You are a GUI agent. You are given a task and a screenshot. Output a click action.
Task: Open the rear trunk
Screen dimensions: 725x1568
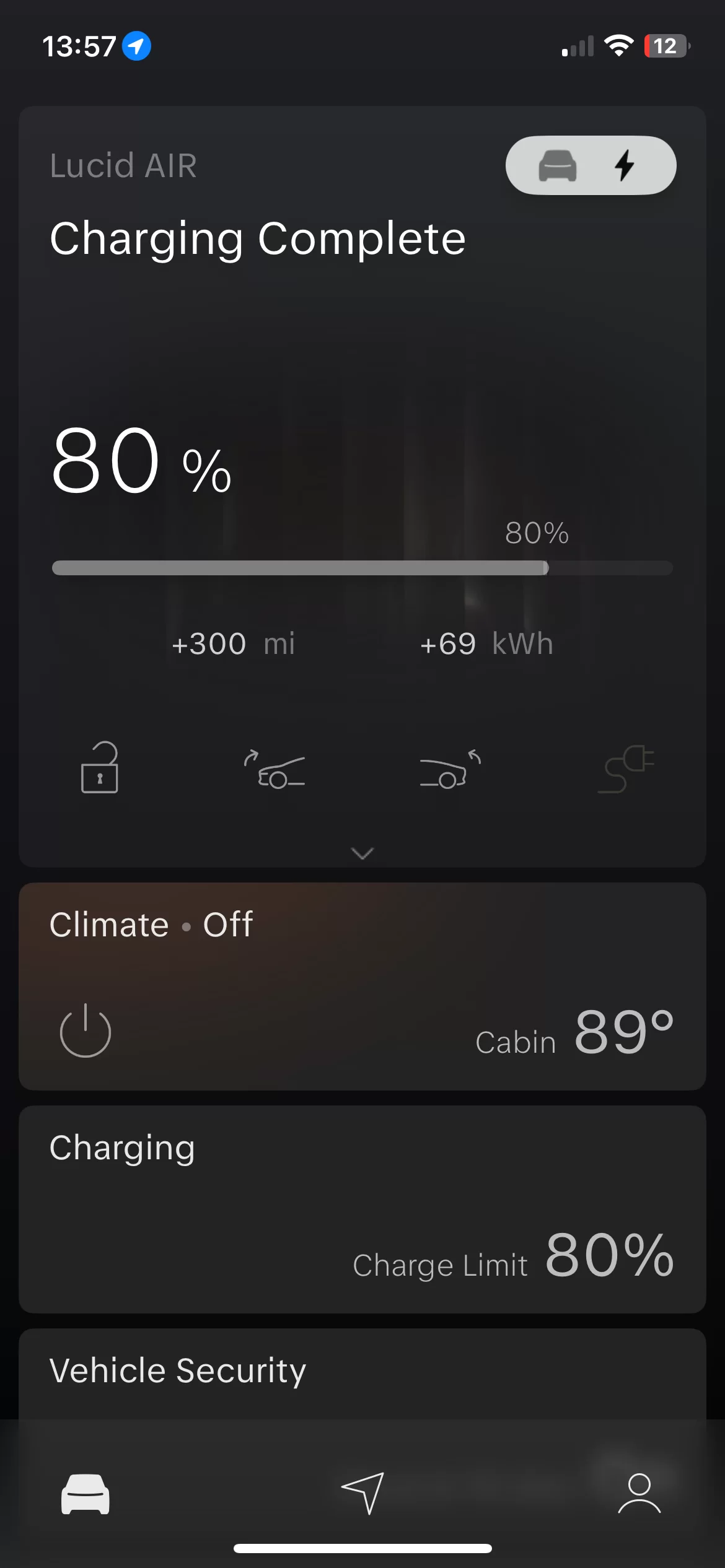click(450, 769)
